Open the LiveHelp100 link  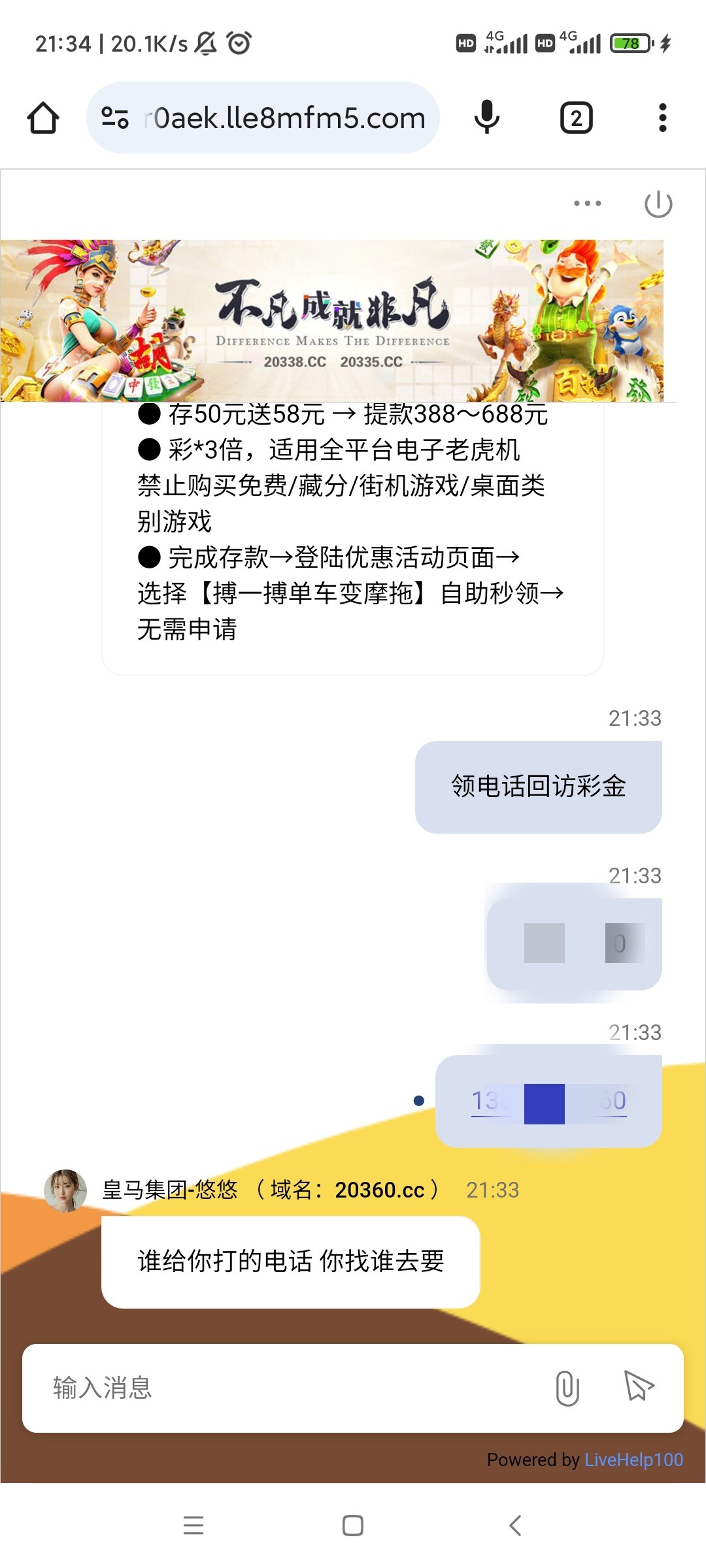tap(633, 1460)
